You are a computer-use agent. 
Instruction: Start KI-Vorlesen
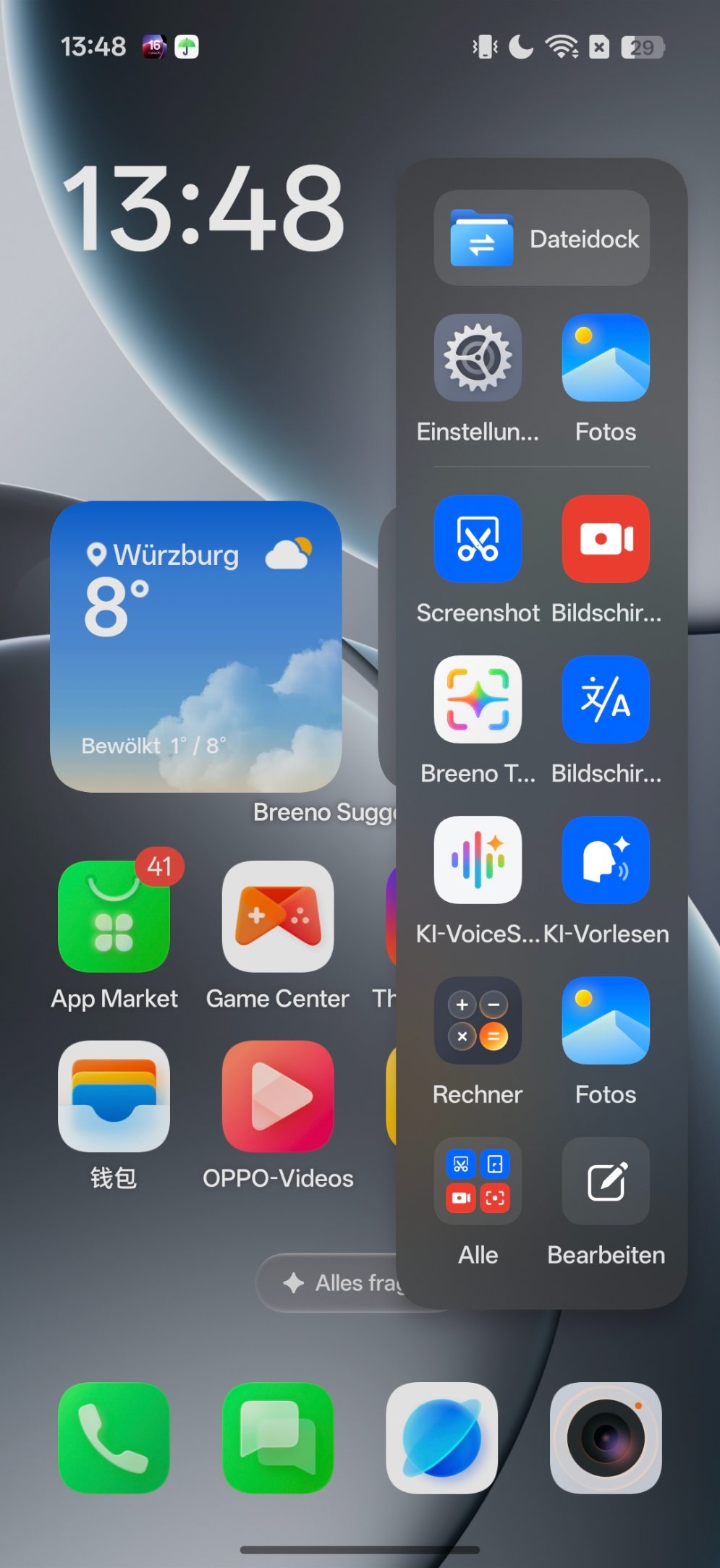click(x=606, y=860)
